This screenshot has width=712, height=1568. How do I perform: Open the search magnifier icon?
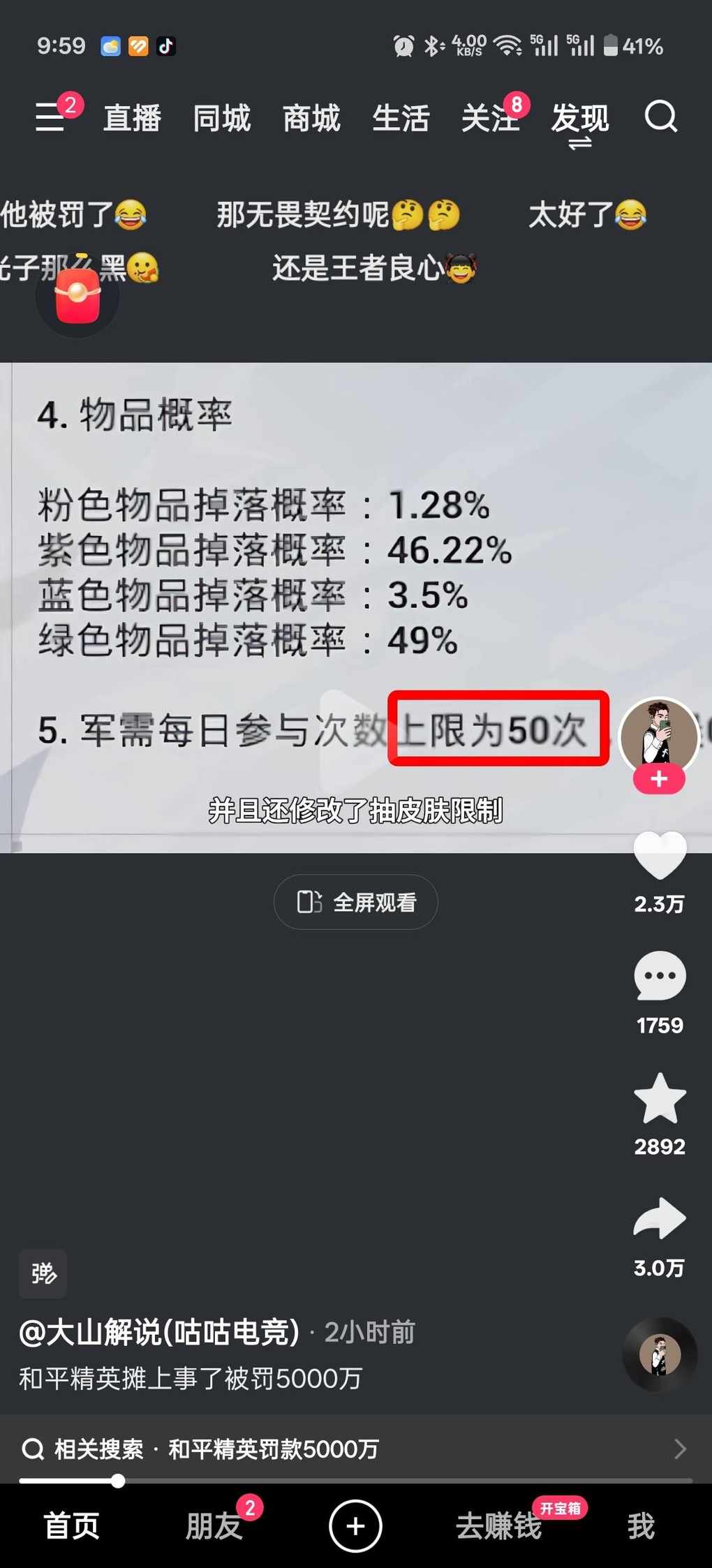coord(660,117)
